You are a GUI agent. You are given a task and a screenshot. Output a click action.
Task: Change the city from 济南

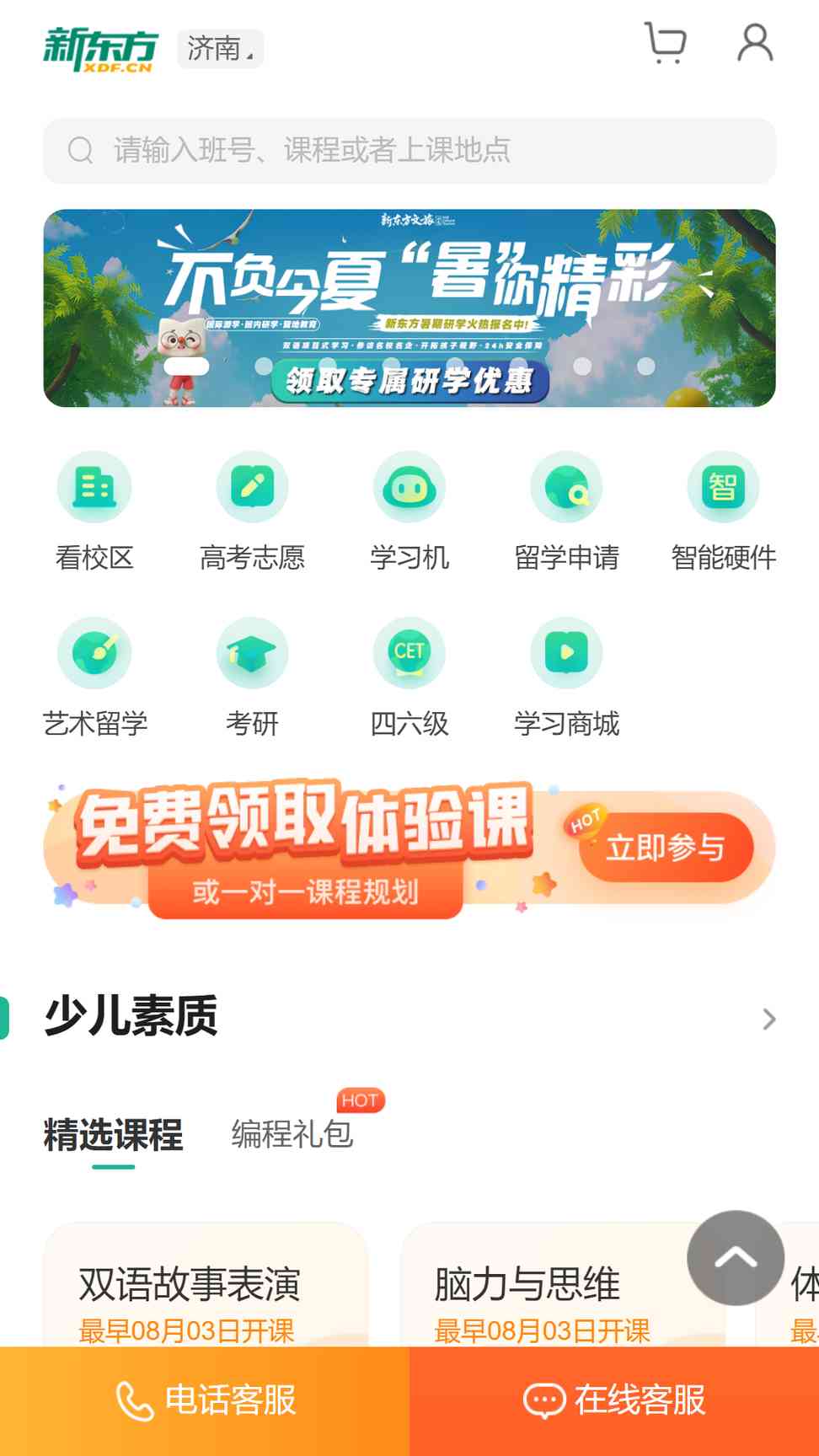[x=220, y=49]
